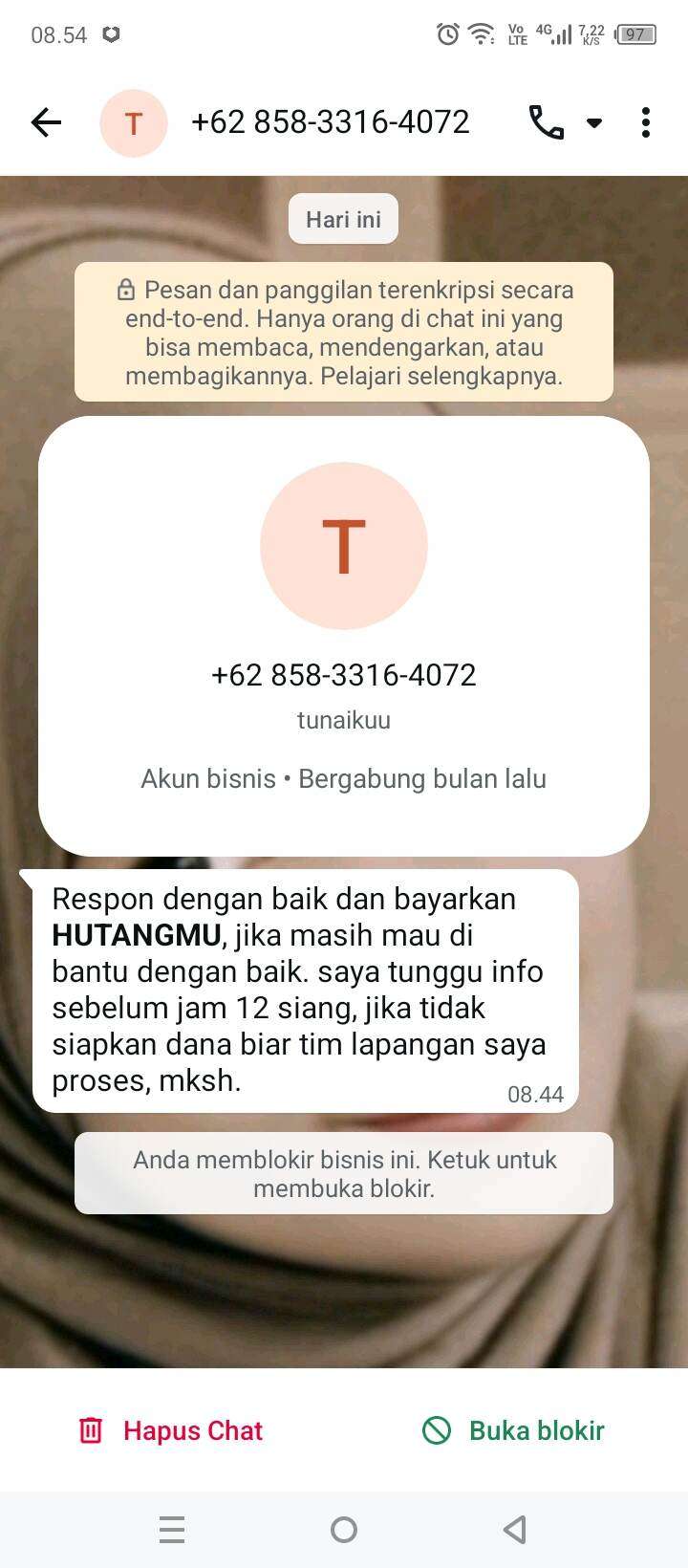Open contact info from the T avatar
This screenshot has width=688, height=1568.
134,122
